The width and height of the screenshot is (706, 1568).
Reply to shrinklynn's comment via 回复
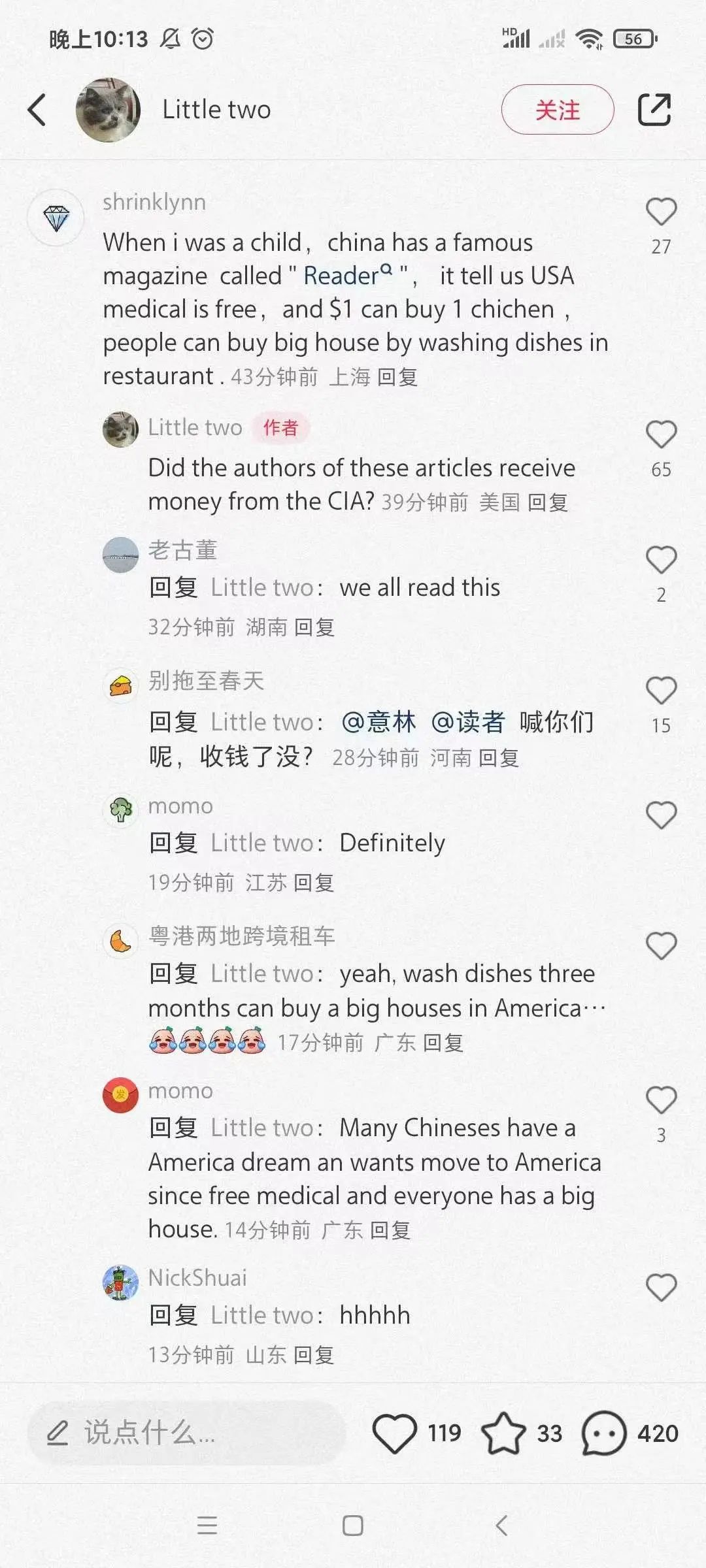pos(397,377)
